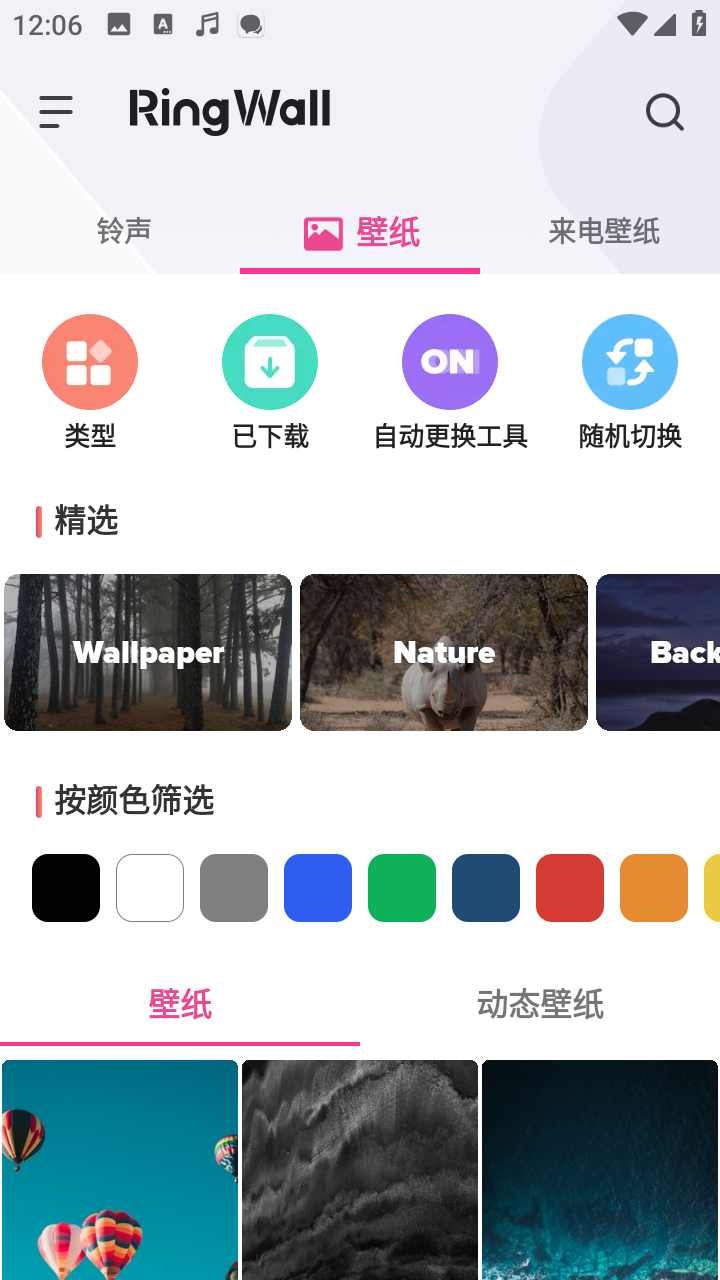
Task: Filter wallpapers by red color
Action: point(570,888)
